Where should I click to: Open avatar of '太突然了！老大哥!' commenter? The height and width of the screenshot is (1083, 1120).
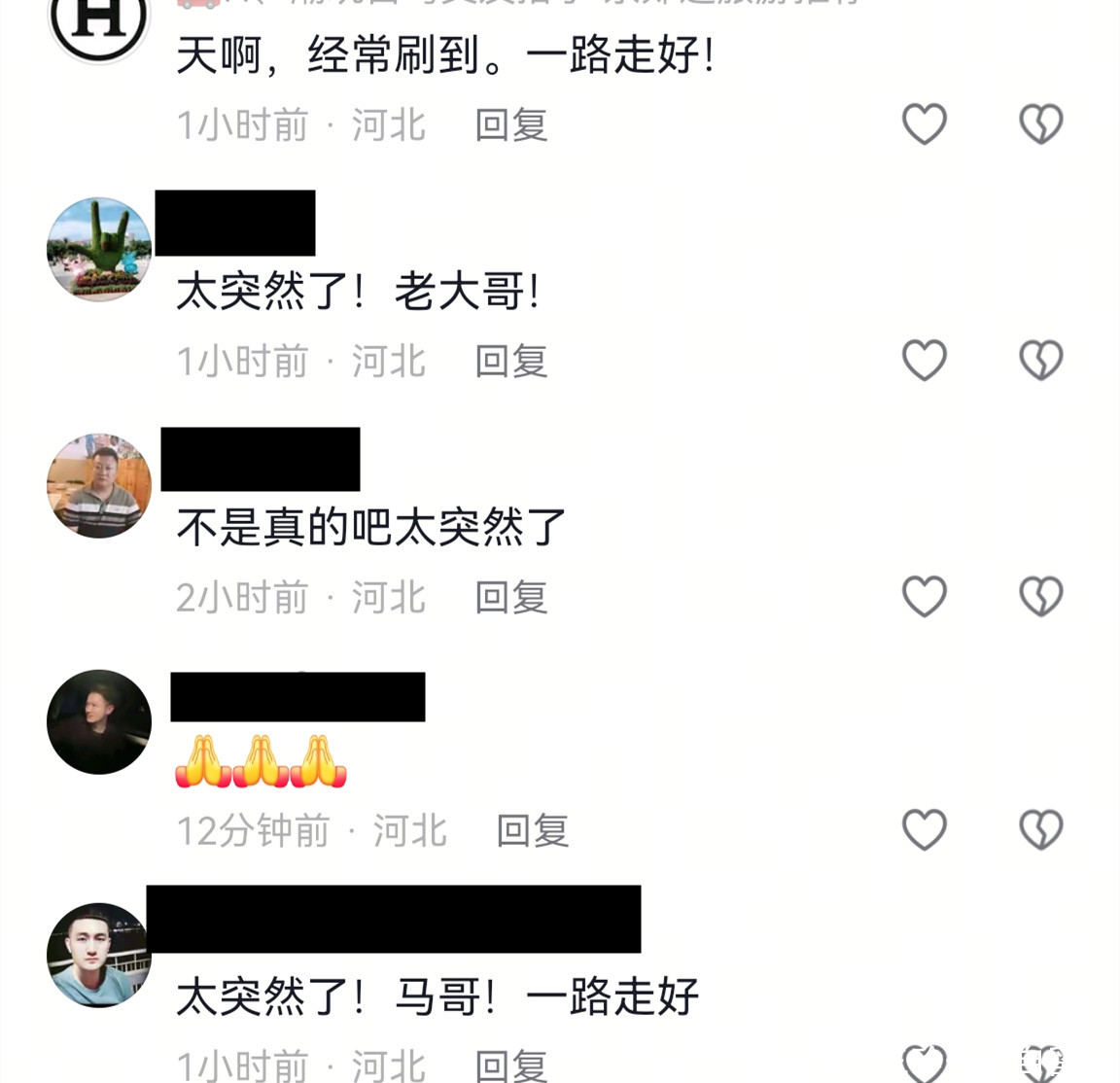tap(99, 249)
